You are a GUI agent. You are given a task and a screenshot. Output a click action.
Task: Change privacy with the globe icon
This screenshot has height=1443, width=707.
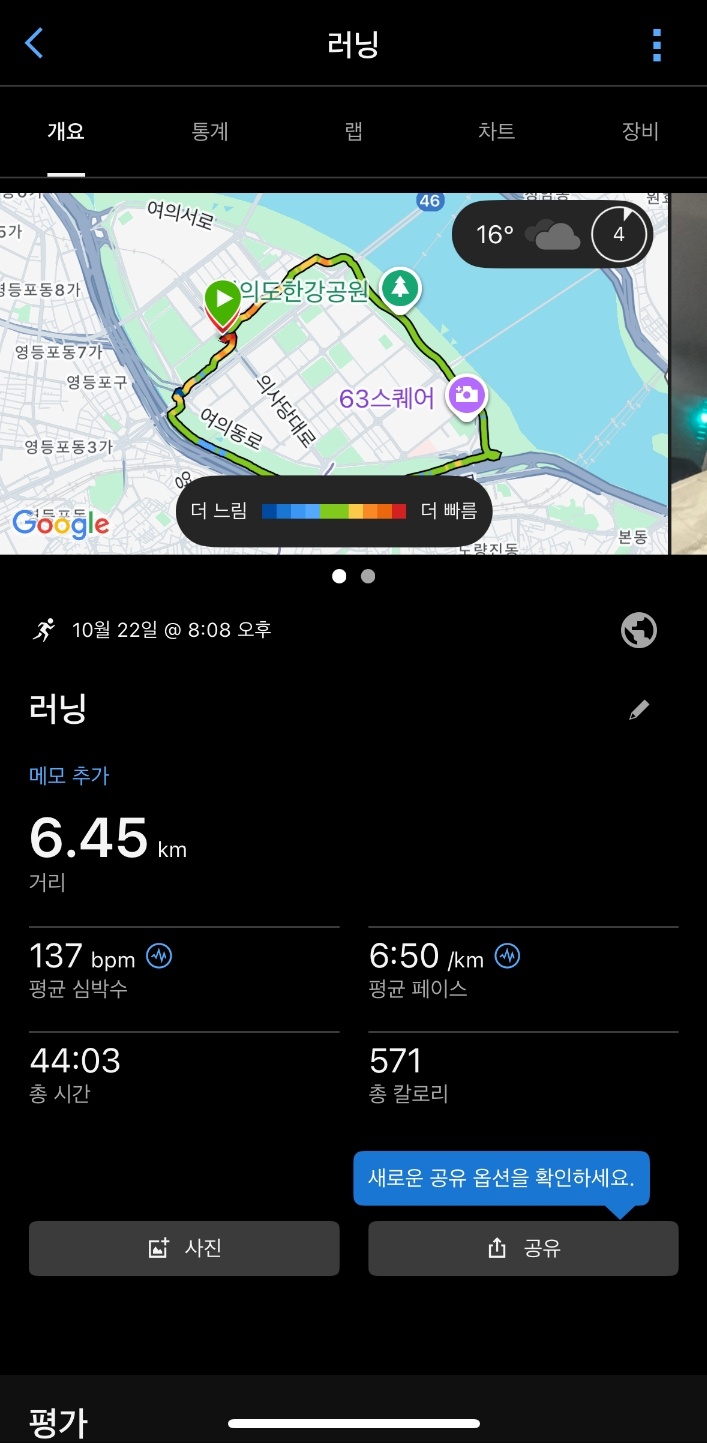click(639, 630)
